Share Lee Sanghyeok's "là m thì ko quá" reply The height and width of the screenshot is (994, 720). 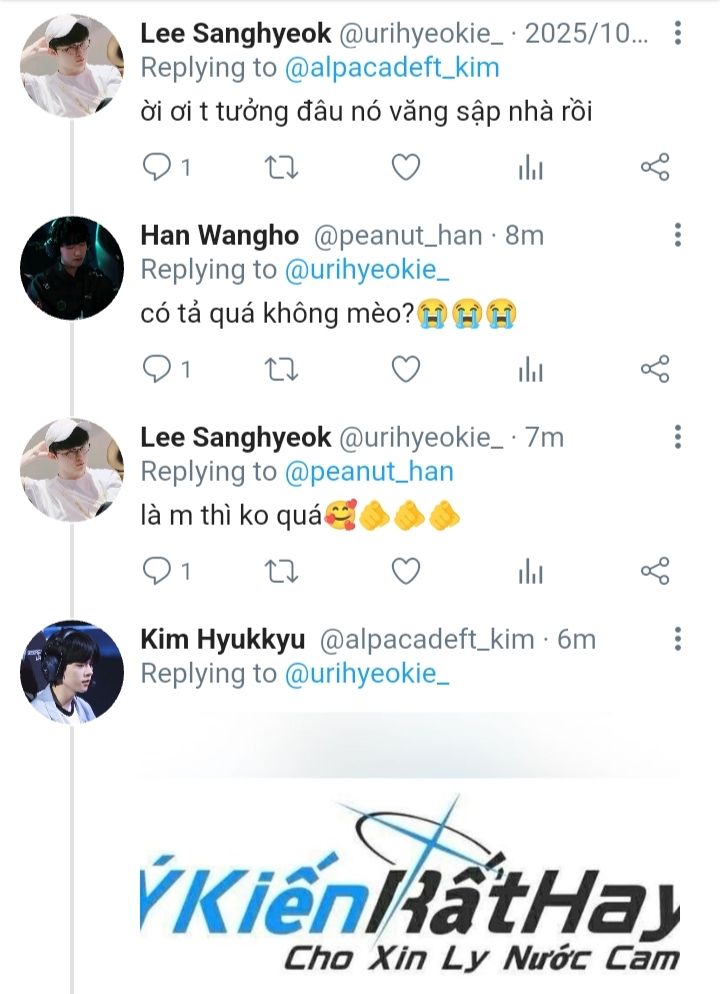pyautogui.click(x=654, y=571)
